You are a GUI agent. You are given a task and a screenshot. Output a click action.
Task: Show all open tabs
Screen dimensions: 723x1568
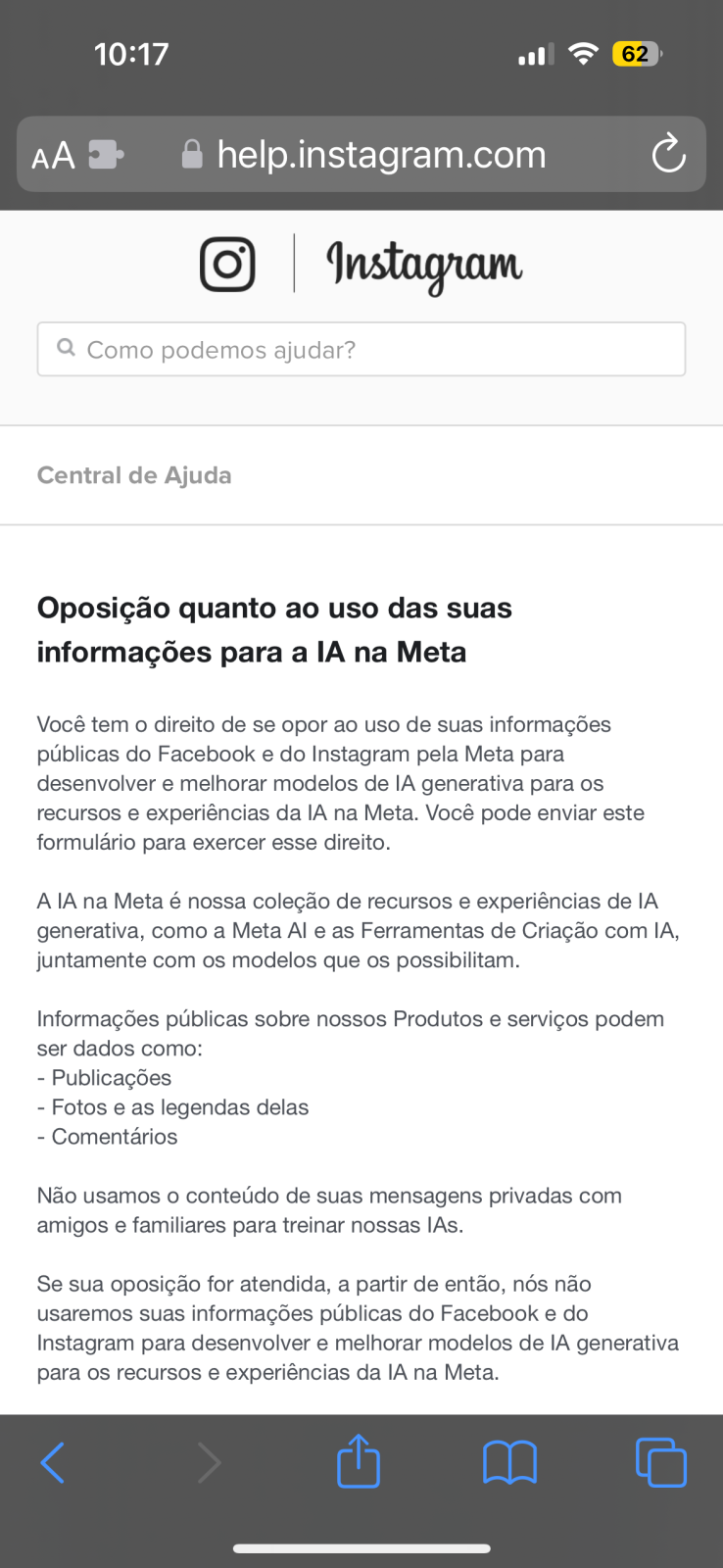pyautogui.click(x=661, y=1462)
